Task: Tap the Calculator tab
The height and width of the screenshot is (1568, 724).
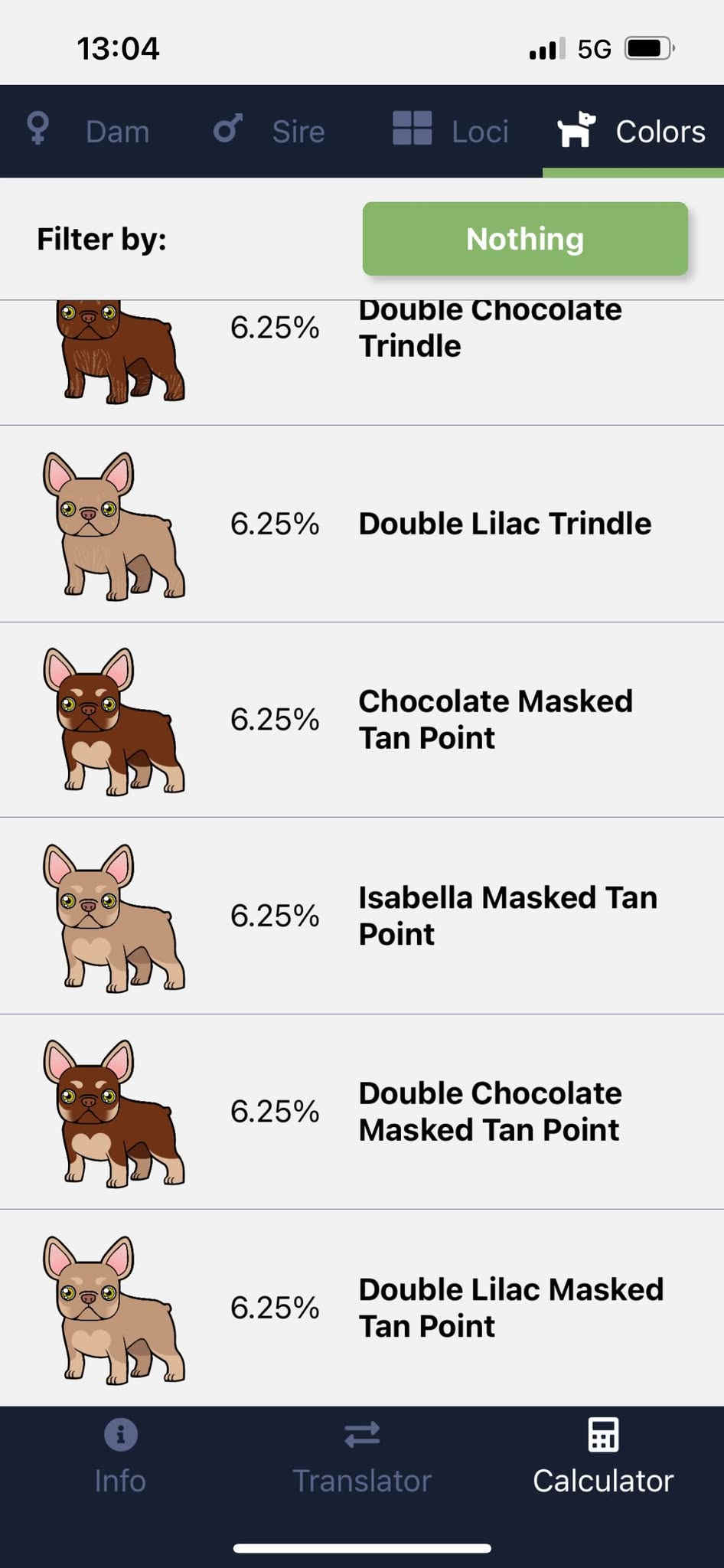Action: point(603,1458)
